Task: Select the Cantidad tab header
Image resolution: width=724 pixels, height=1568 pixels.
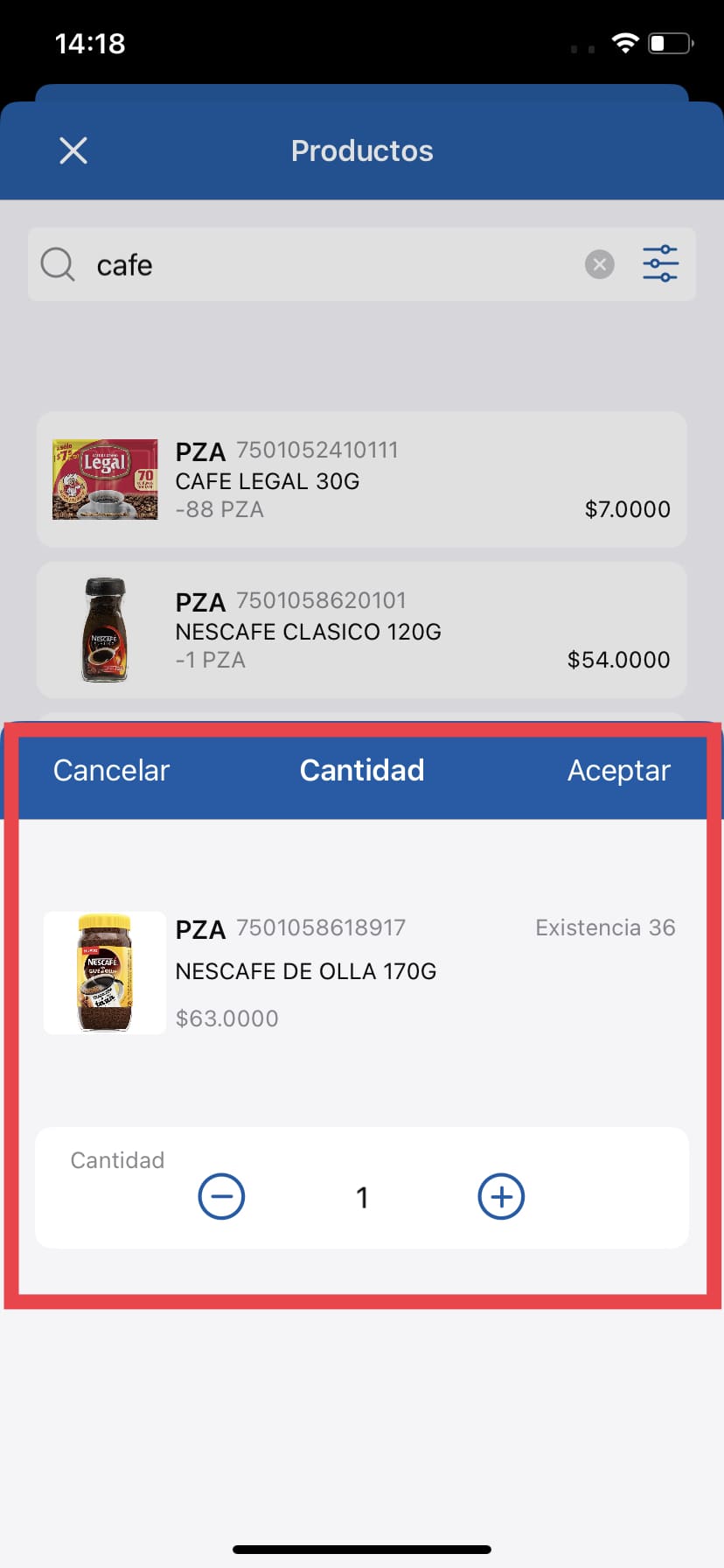Action: coord(362,770)
